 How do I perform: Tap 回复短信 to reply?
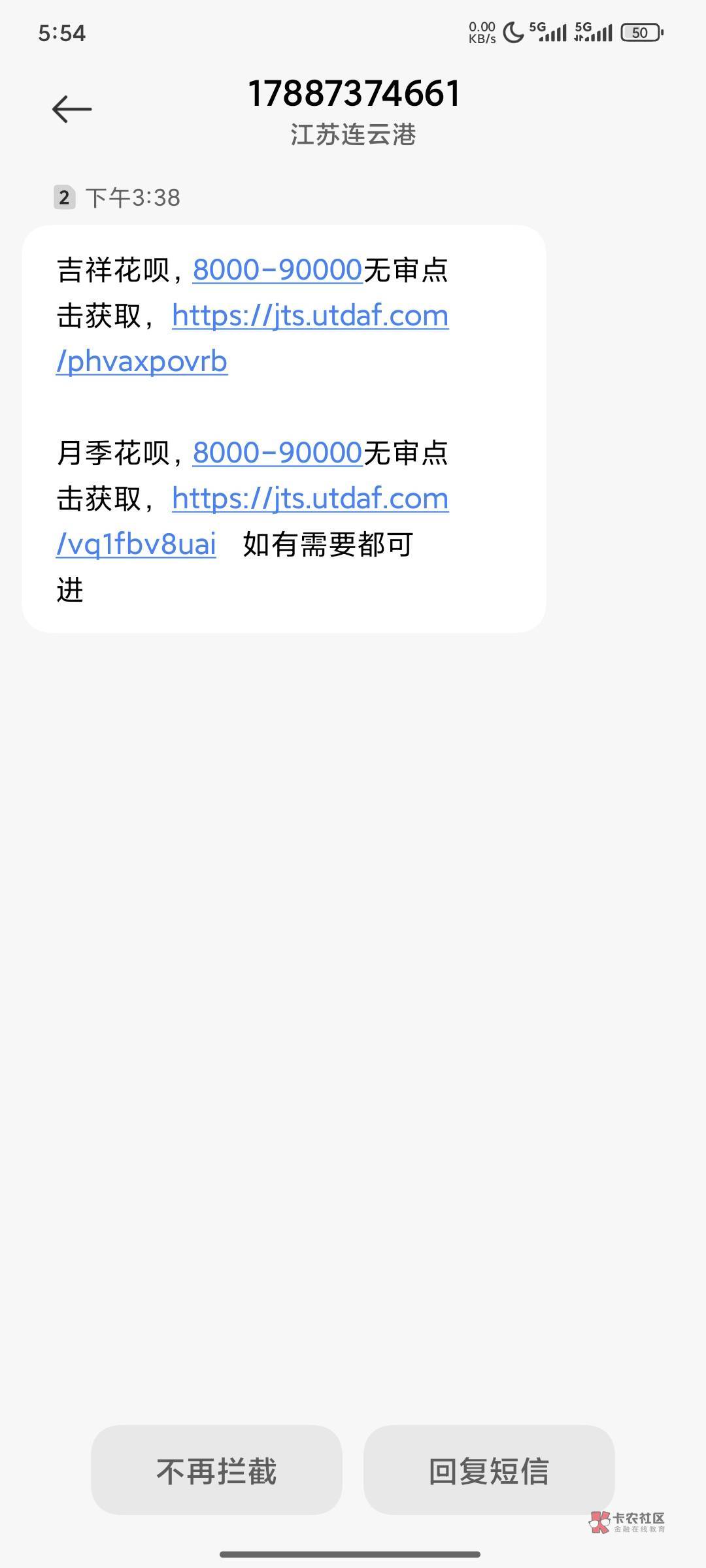coord(489,1471)
